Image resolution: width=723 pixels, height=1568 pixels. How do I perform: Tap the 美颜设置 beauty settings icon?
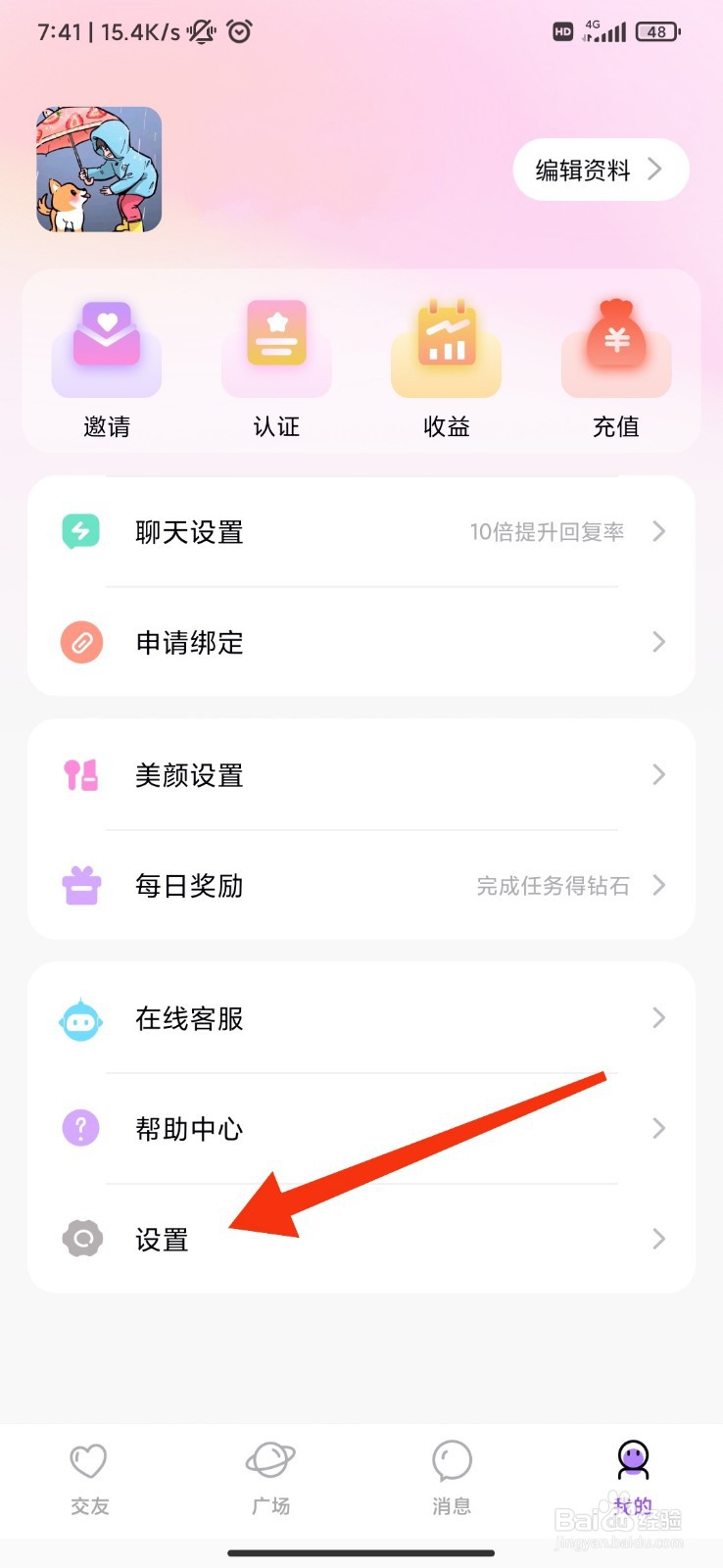[x=81, y=774]
